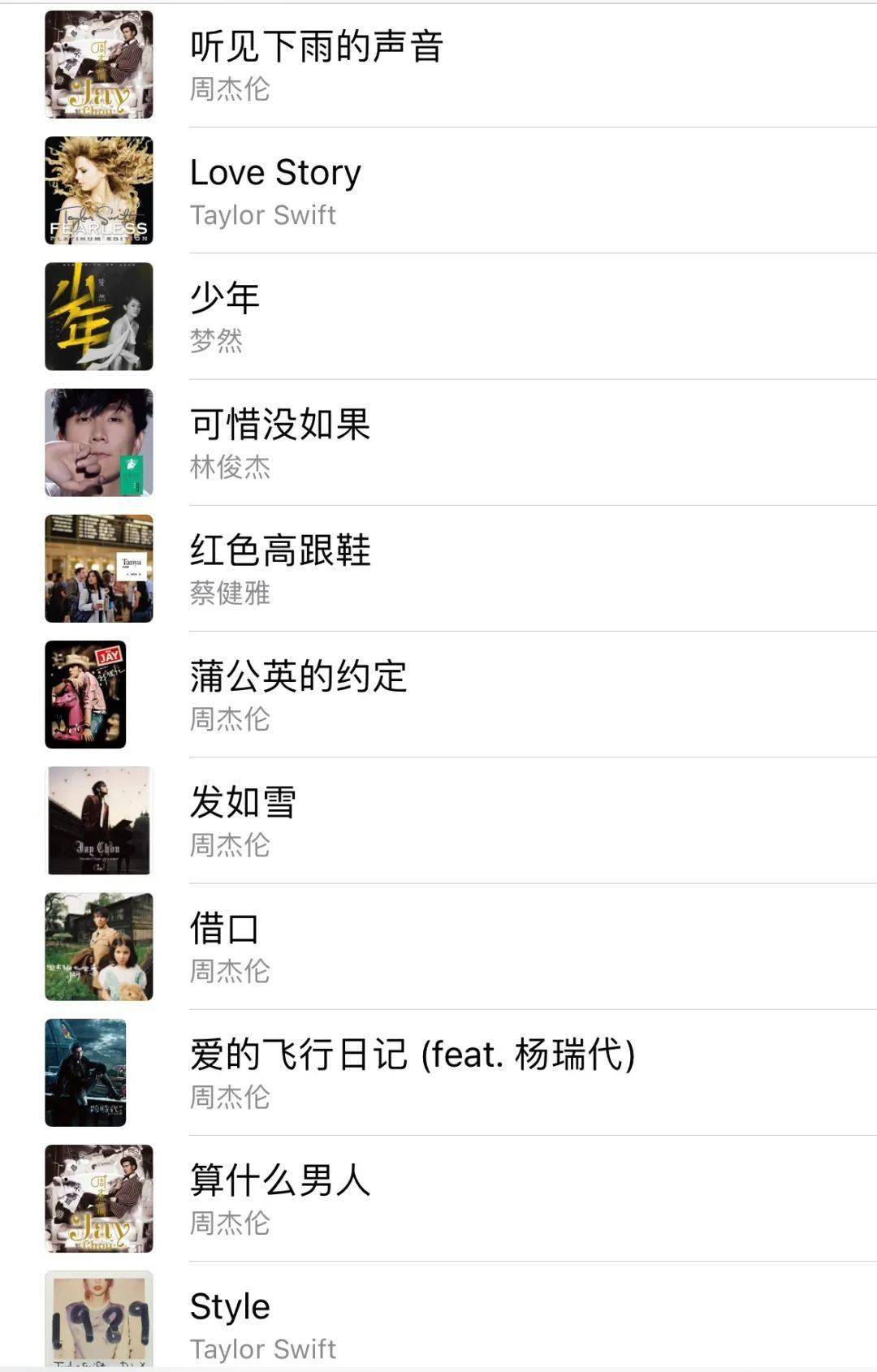The image size is (877, 1372).
Task: Play 听见下雨的声音 by 周杰伦
Action: pyautogui.click(x=317, y=65)
